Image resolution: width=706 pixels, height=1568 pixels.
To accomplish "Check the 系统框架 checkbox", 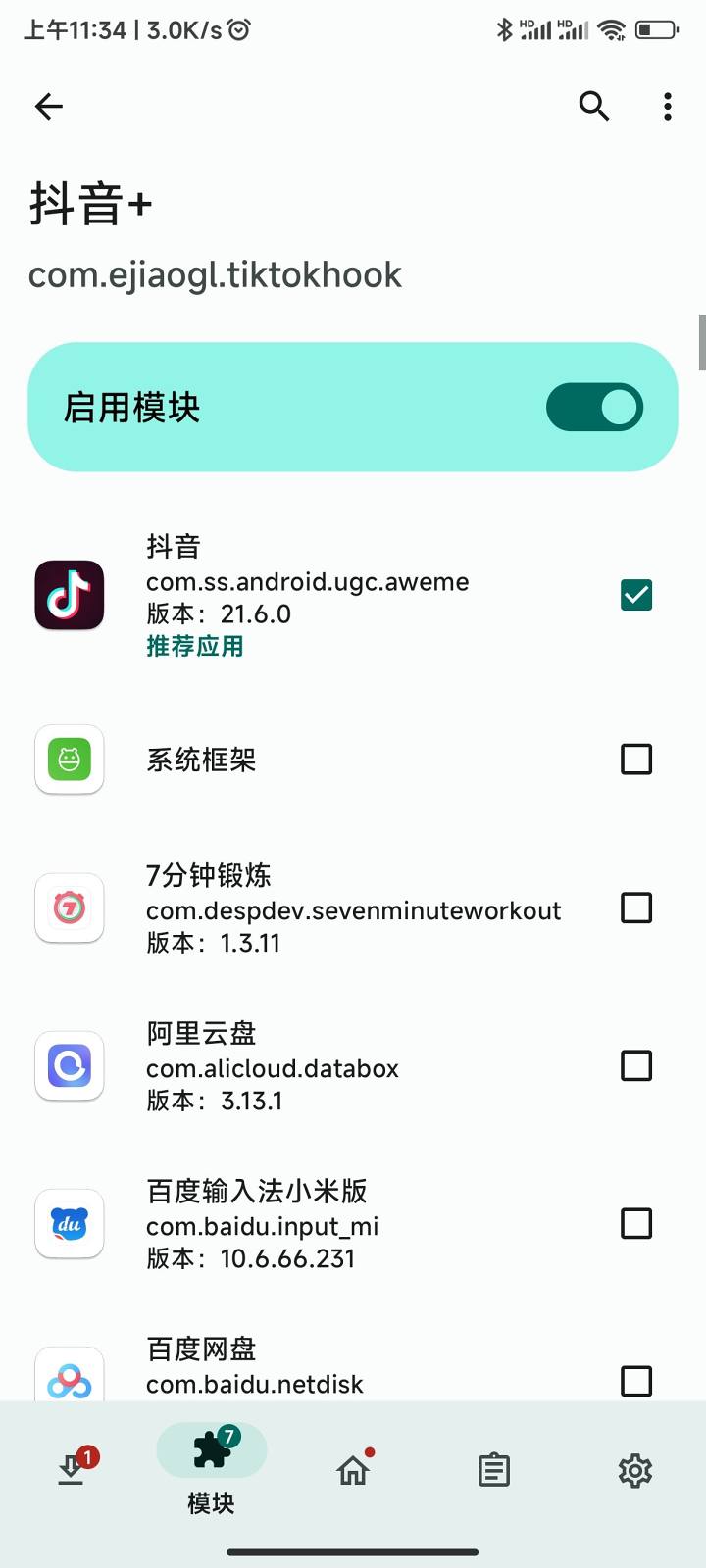I will (635, 759).
